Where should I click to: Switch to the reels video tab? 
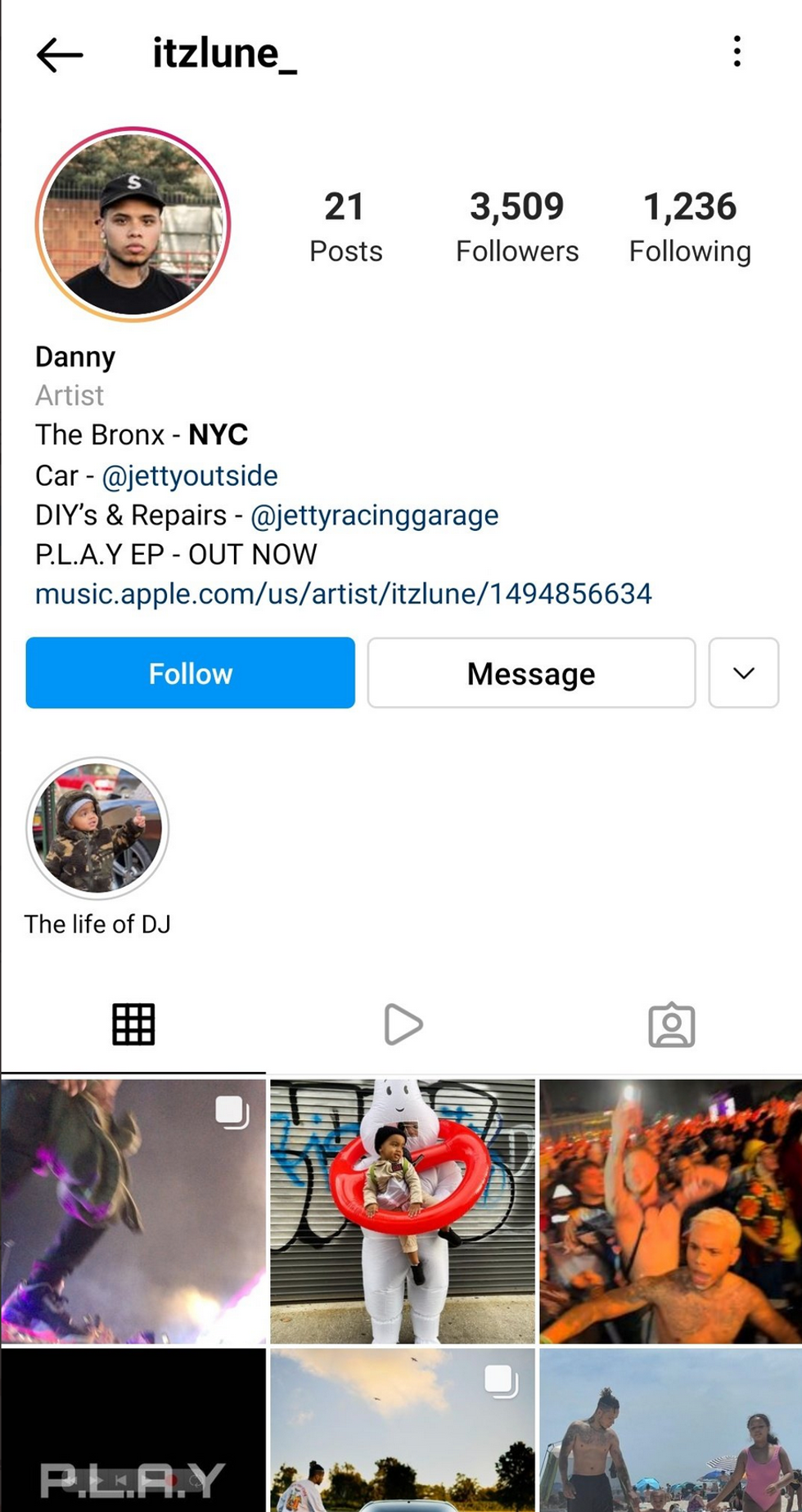pos(403,1024)
